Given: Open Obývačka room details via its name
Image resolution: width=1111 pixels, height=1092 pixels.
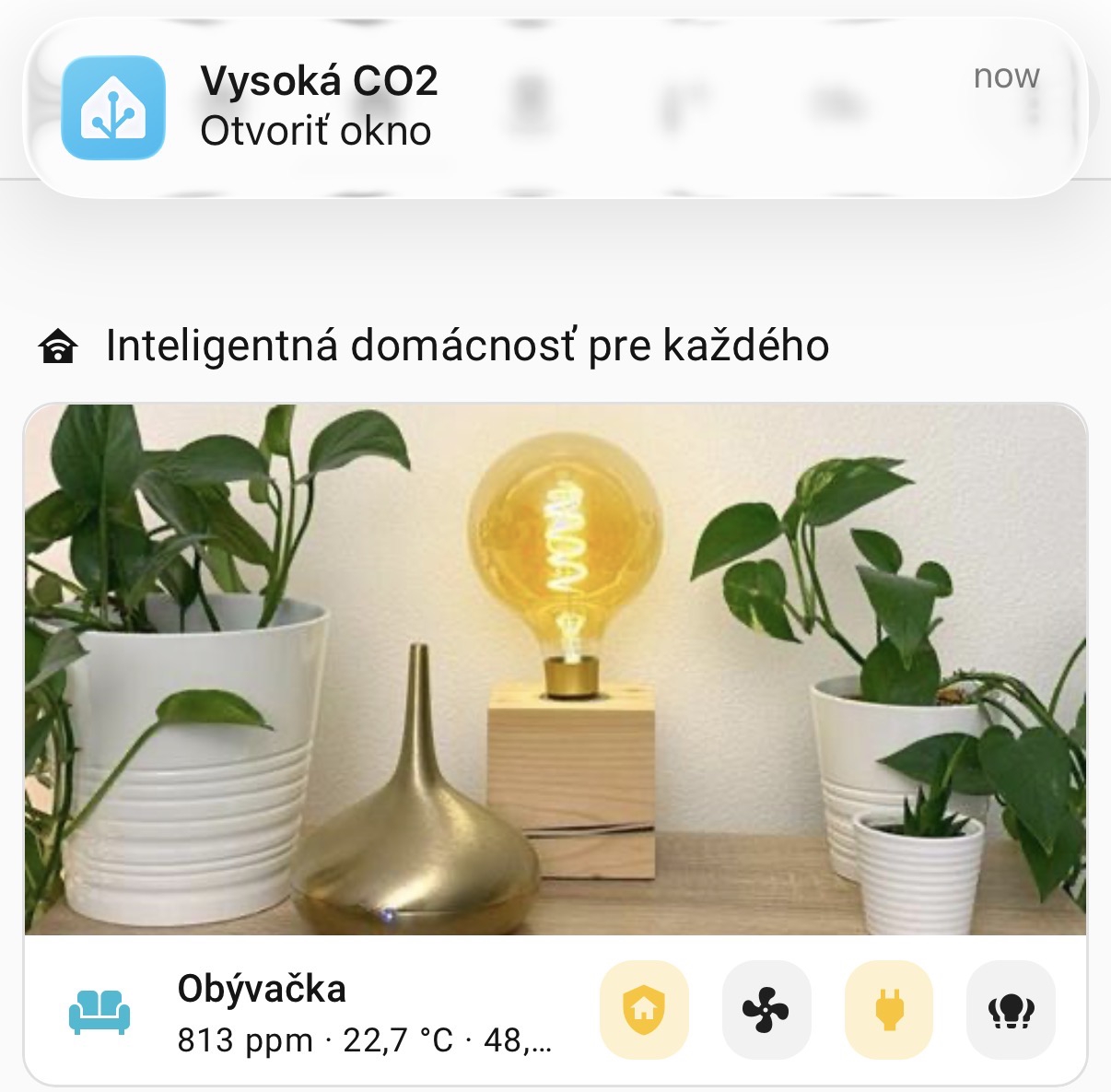Looking at the screenshot, I should click(262, 989).
